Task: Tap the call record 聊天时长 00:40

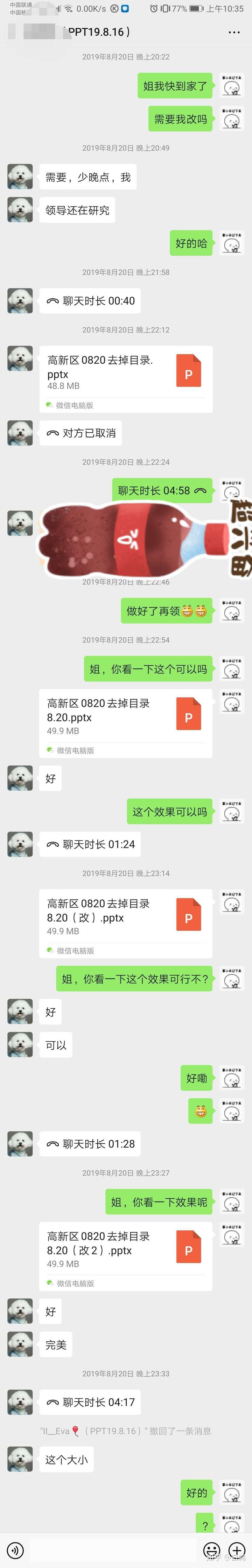Action: point(91,301)
